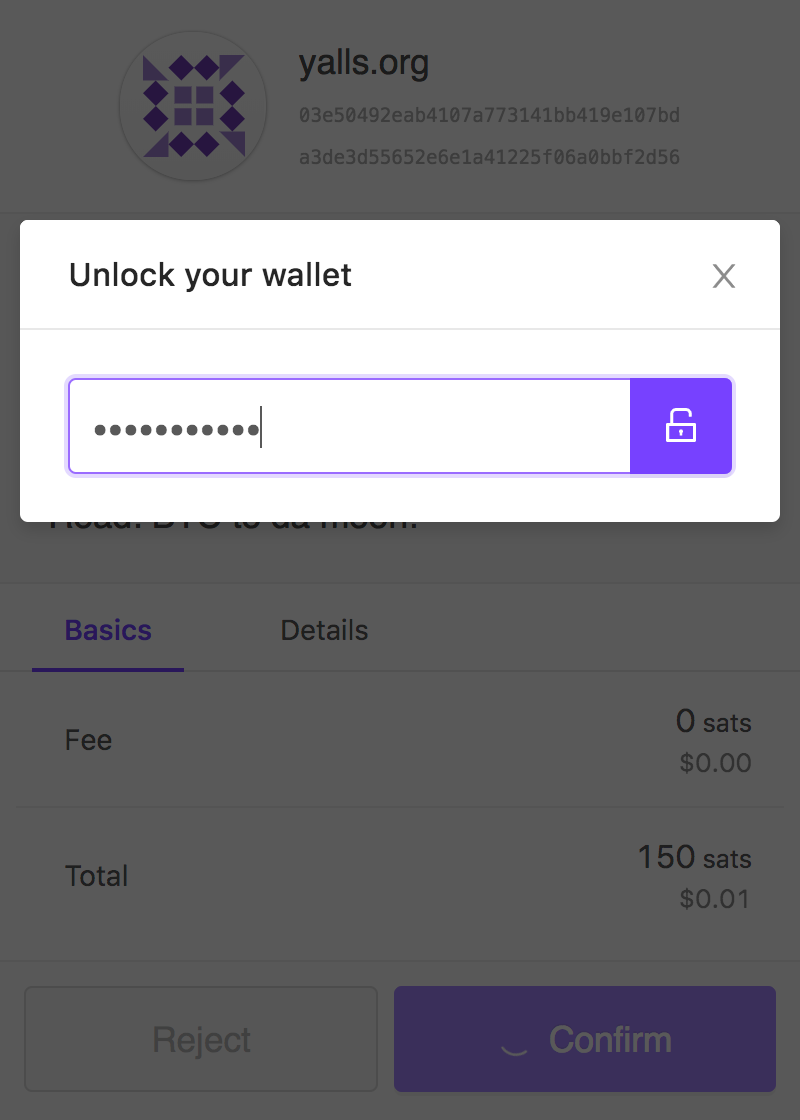The width and height of the screenshot is (800, 1120).
Task: Tap the purple unlock padlock button
Action: click(681, 426)
